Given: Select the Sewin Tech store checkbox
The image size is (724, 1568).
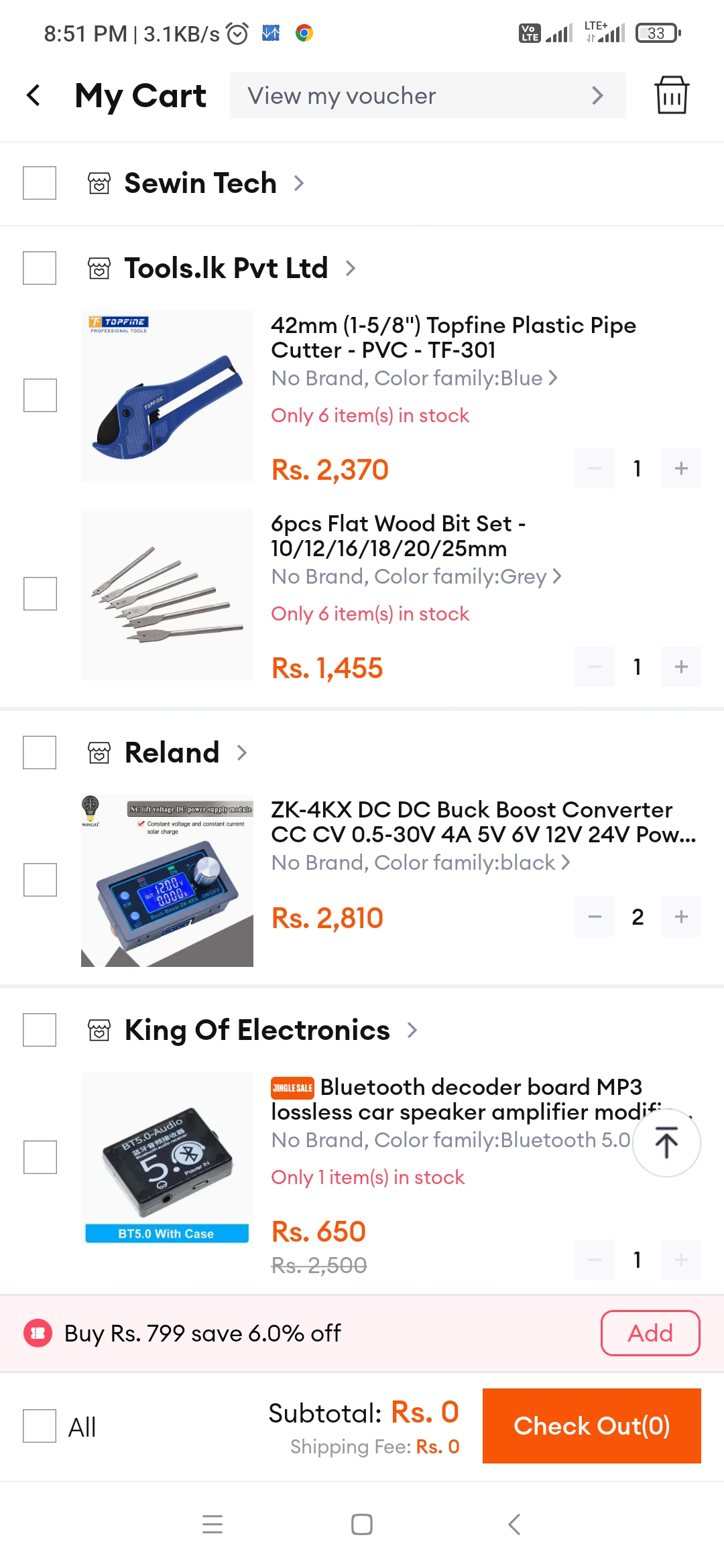Looking at the screenshot, I should tap(40, 183).
